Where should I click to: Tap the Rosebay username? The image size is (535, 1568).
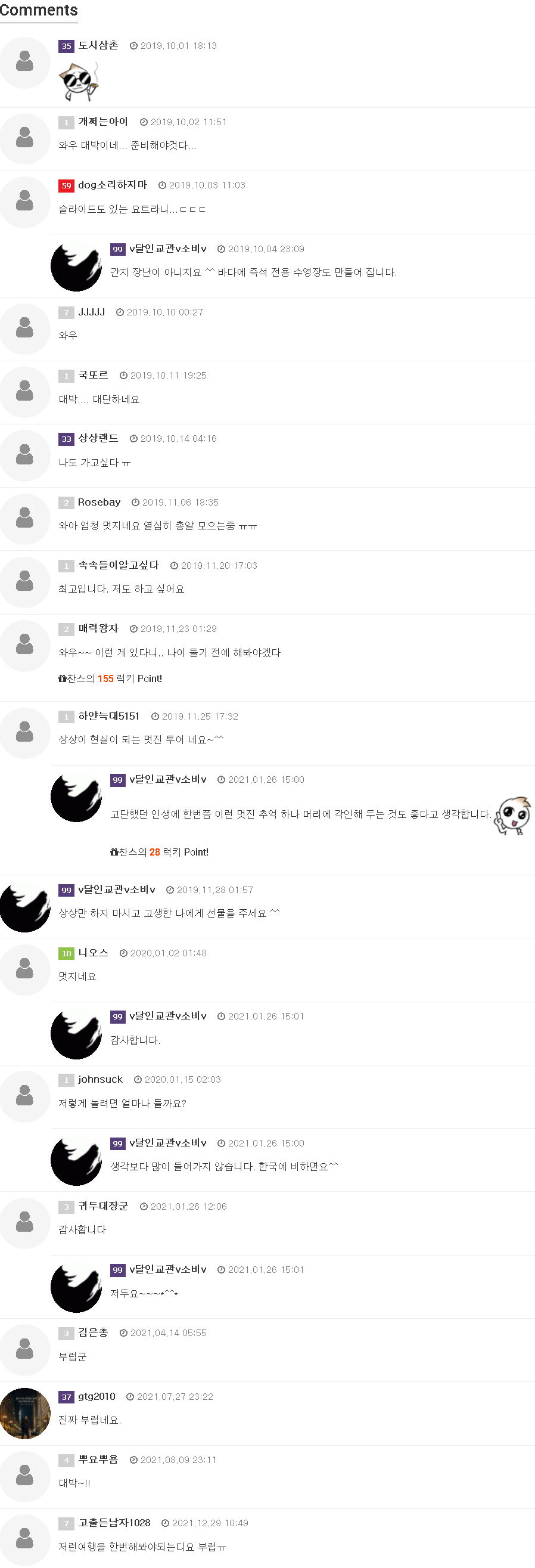pyautogui.click(x=99, y=502)
